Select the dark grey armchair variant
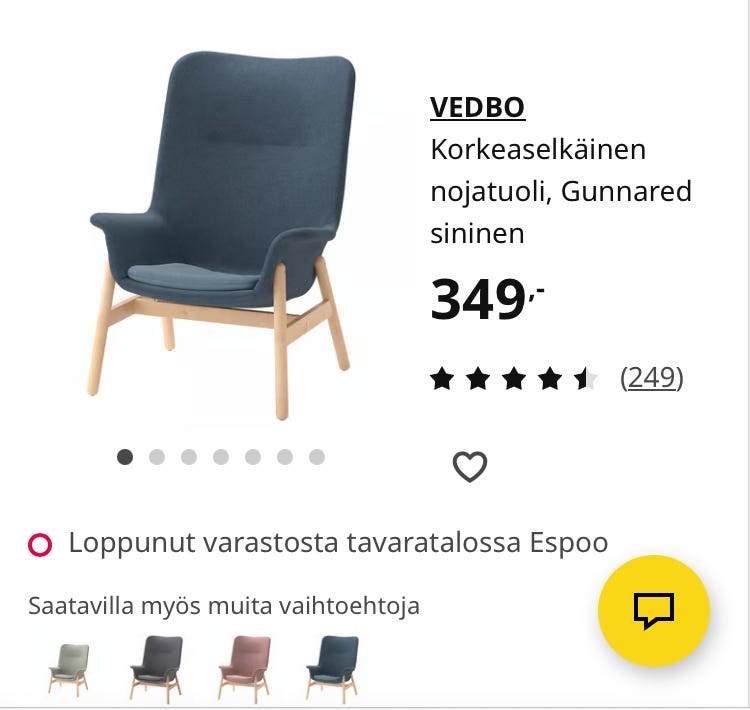The image size is (750, 710). (156, 668)
